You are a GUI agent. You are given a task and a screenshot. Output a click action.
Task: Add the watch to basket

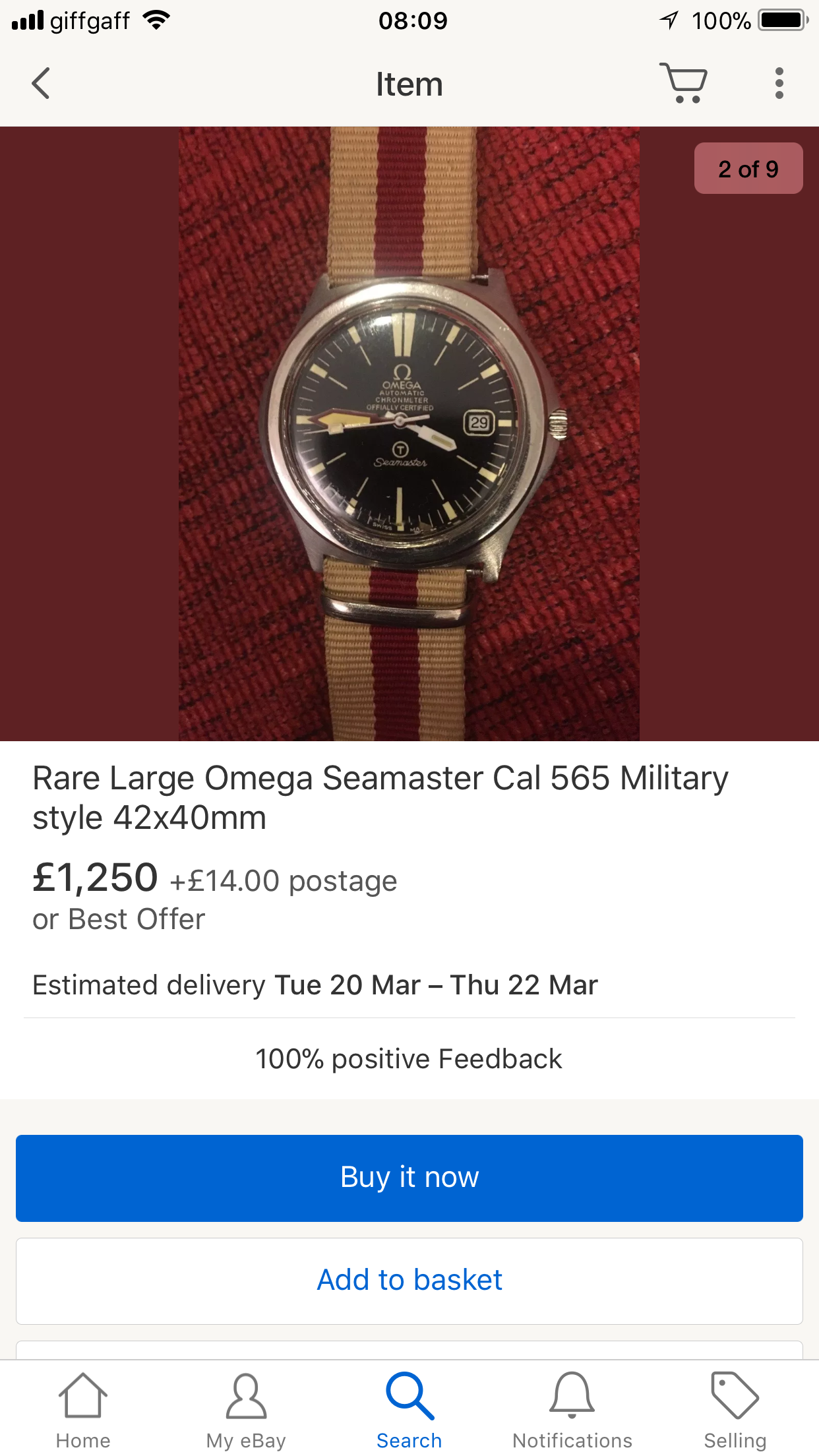tap(409, 1281)
